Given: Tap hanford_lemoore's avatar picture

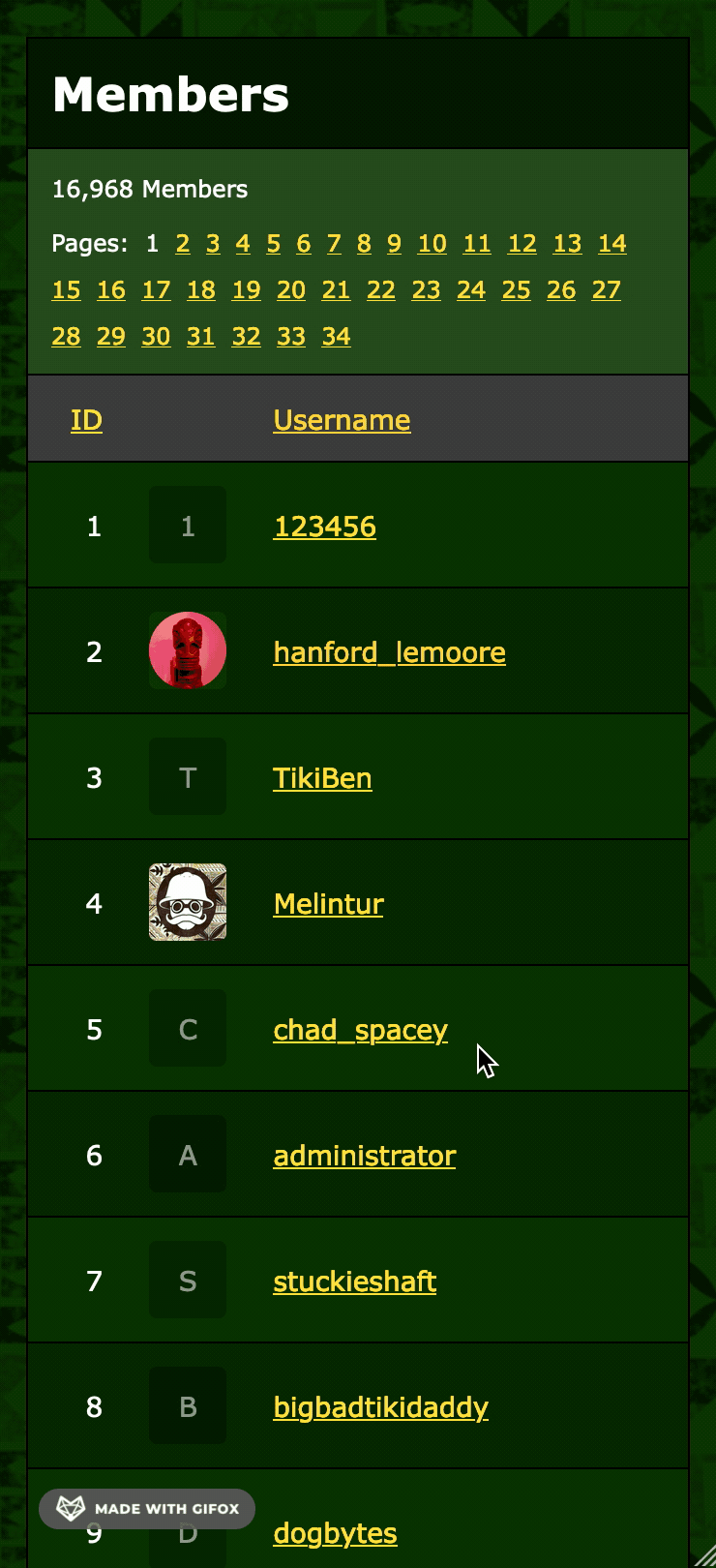Looking at the screenshot, I should [188, 650].
